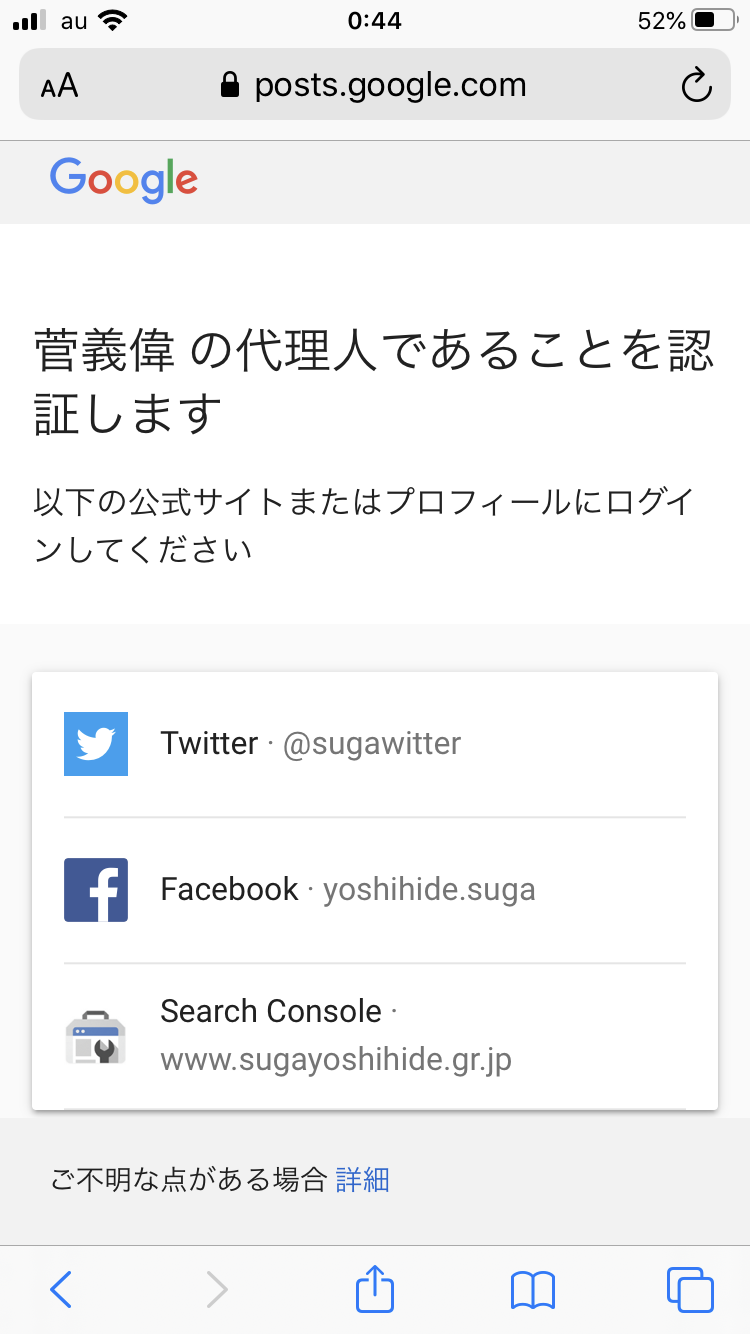The width and height of the screenshot is (750, 1334).
Task: Go back to the previous page
Action: [x=61, y=1290]
